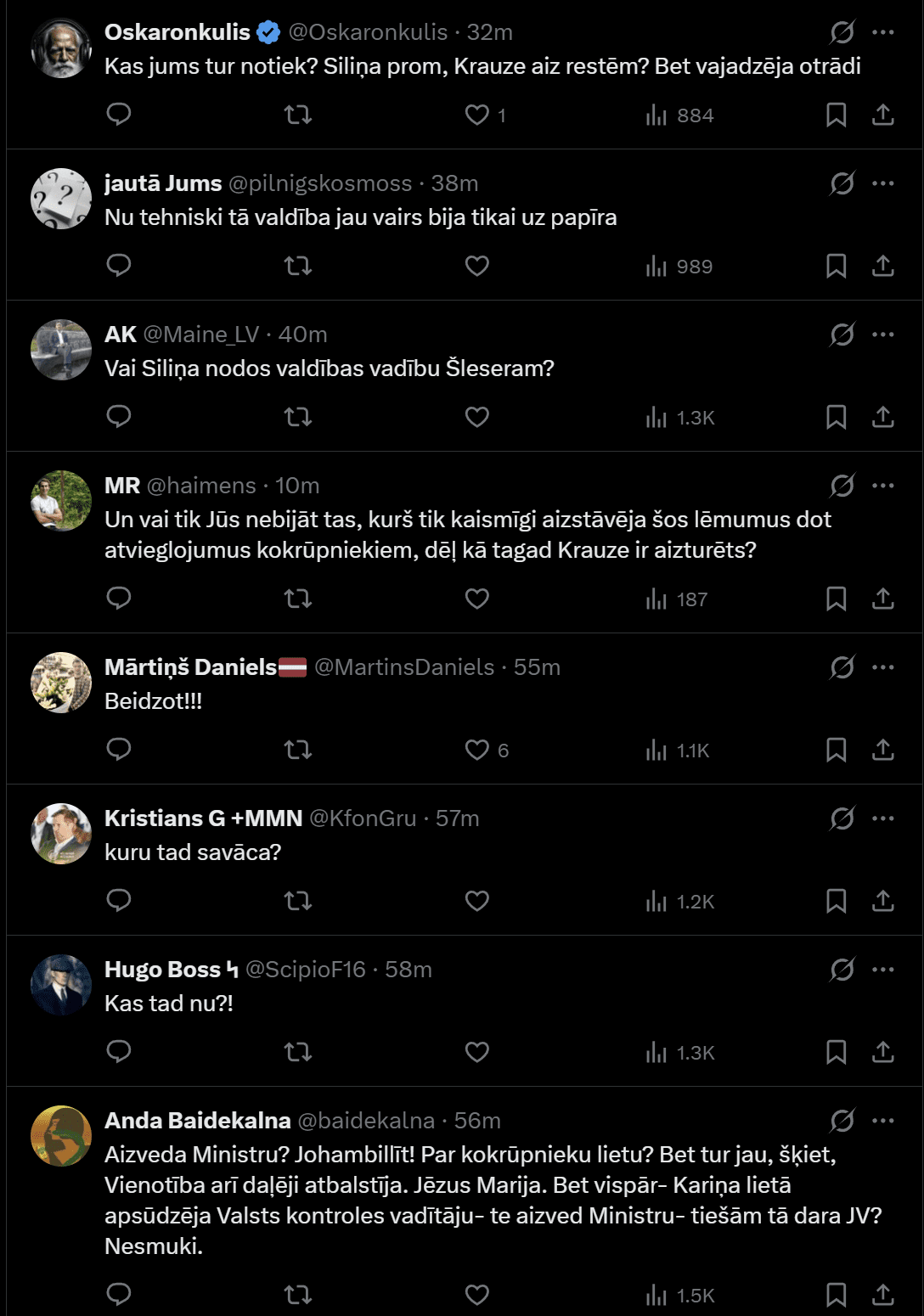Open Anda Baidekalna's avatar
924x1316 pixels.
click(x=61, y=1136)
